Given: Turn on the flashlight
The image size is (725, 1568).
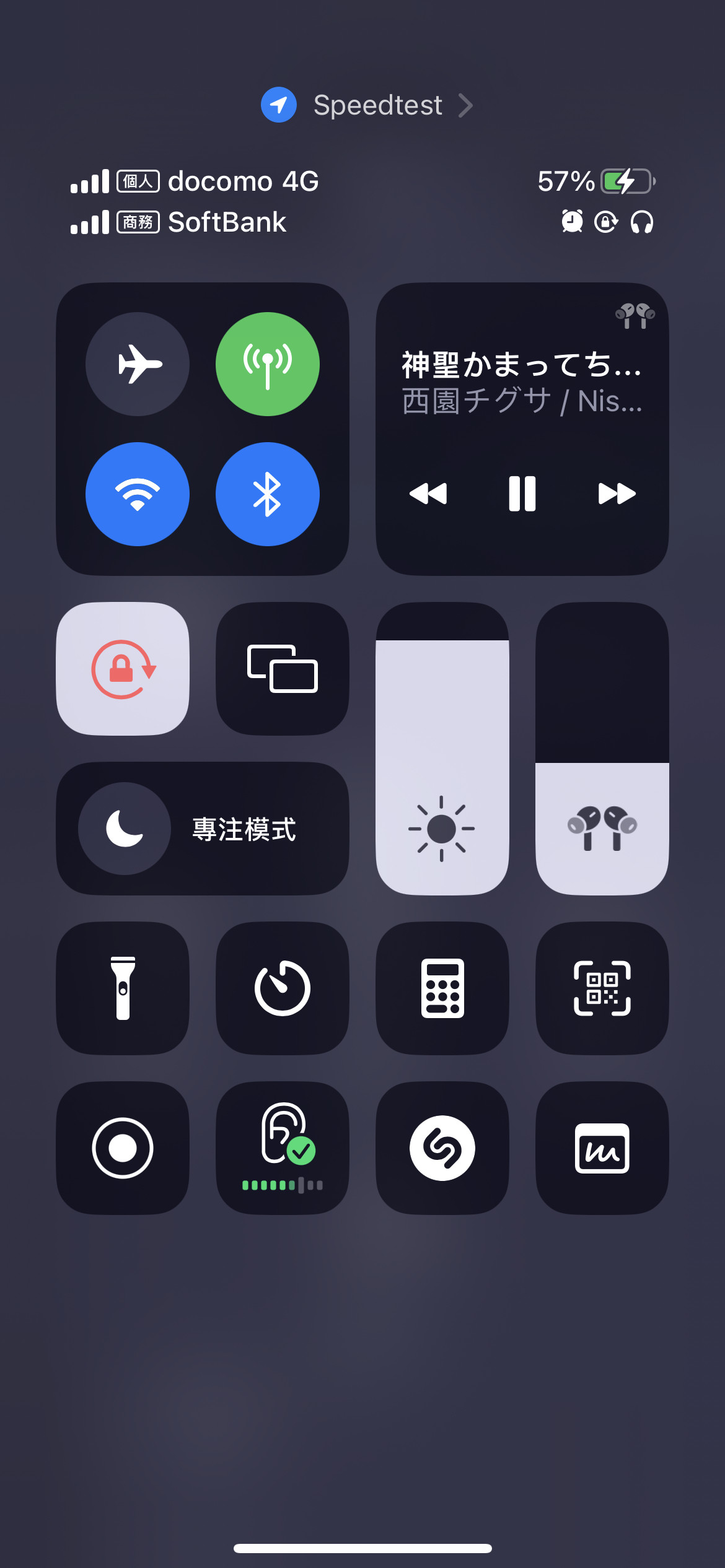Looking at the screenshot, I should tap(123, 988).
